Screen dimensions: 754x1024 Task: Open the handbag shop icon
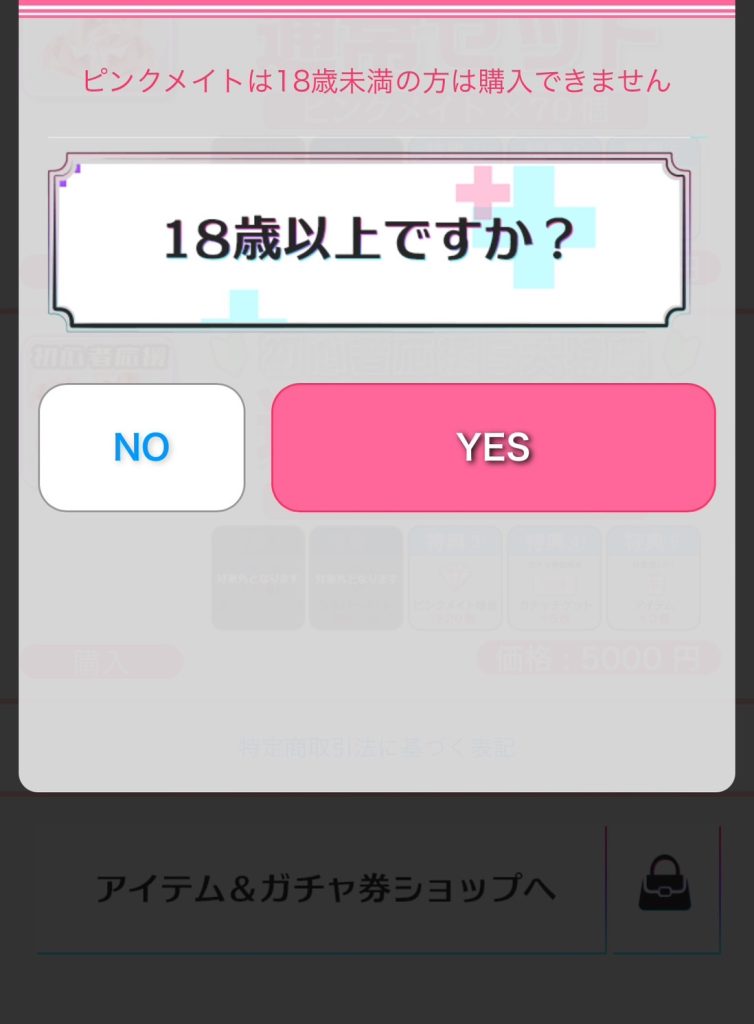[x=665, y=884]
